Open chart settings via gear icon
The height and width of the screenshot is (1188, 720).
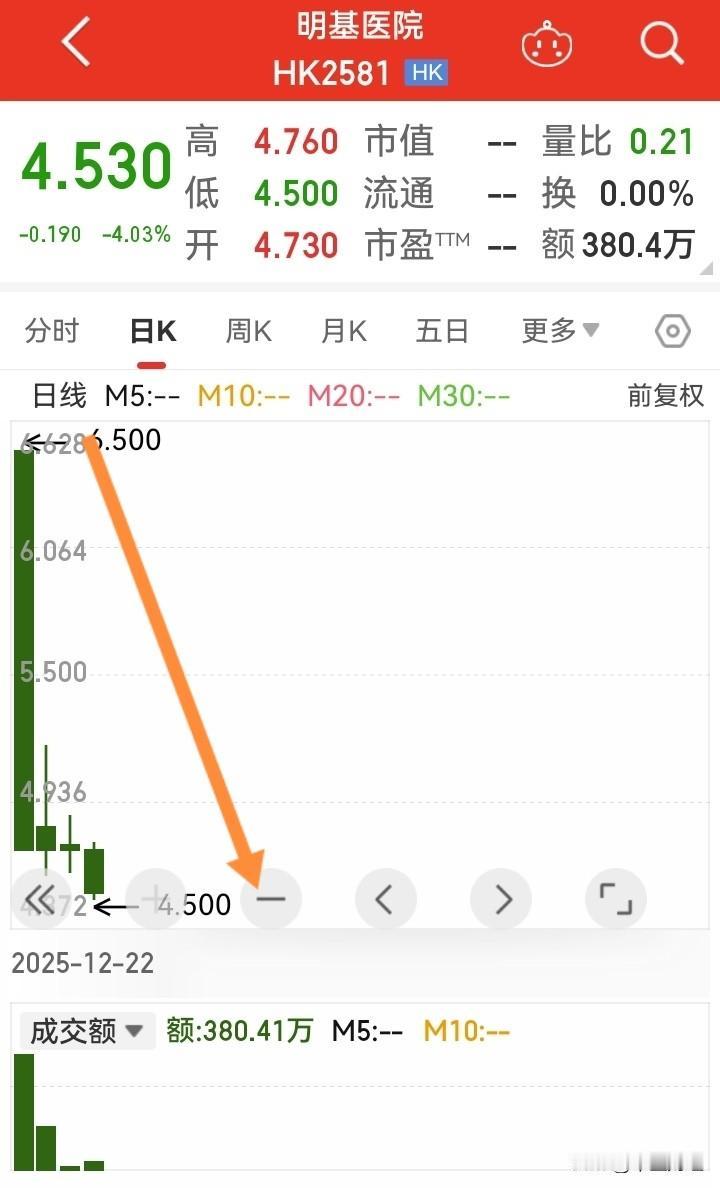coord(672,330)
